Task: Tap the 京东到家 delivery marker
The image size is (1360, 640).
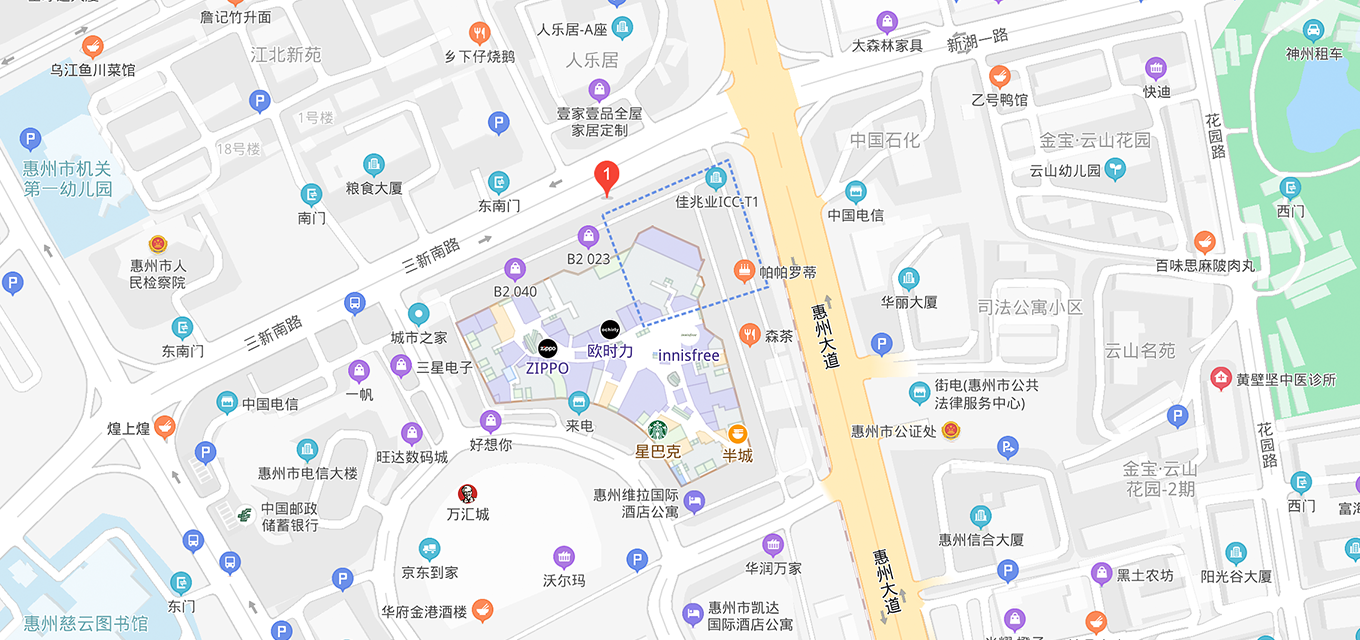Action: (429, 549)
